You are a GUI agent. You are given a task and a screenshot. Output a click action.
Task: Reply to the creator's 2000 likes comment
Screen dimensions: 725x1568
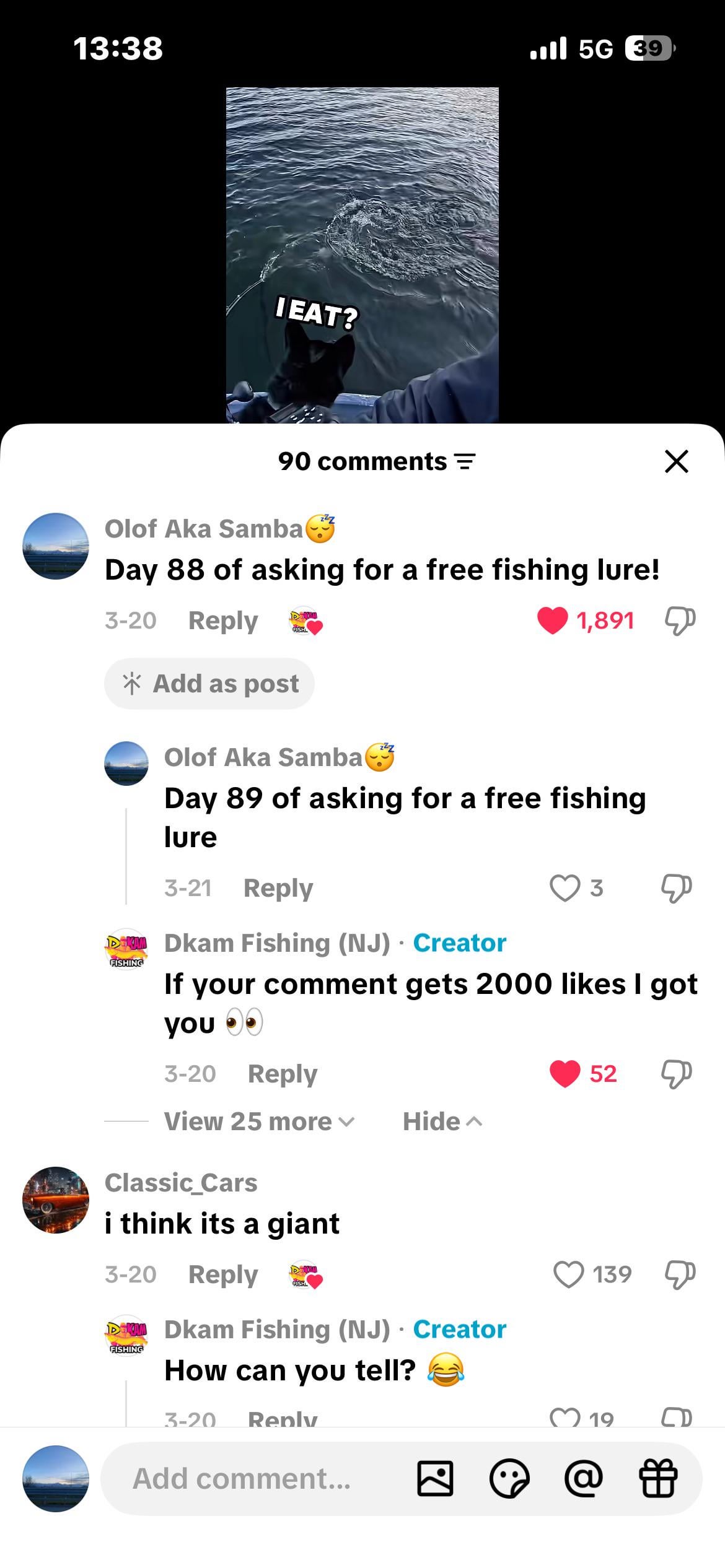[x=283, y=1074]
